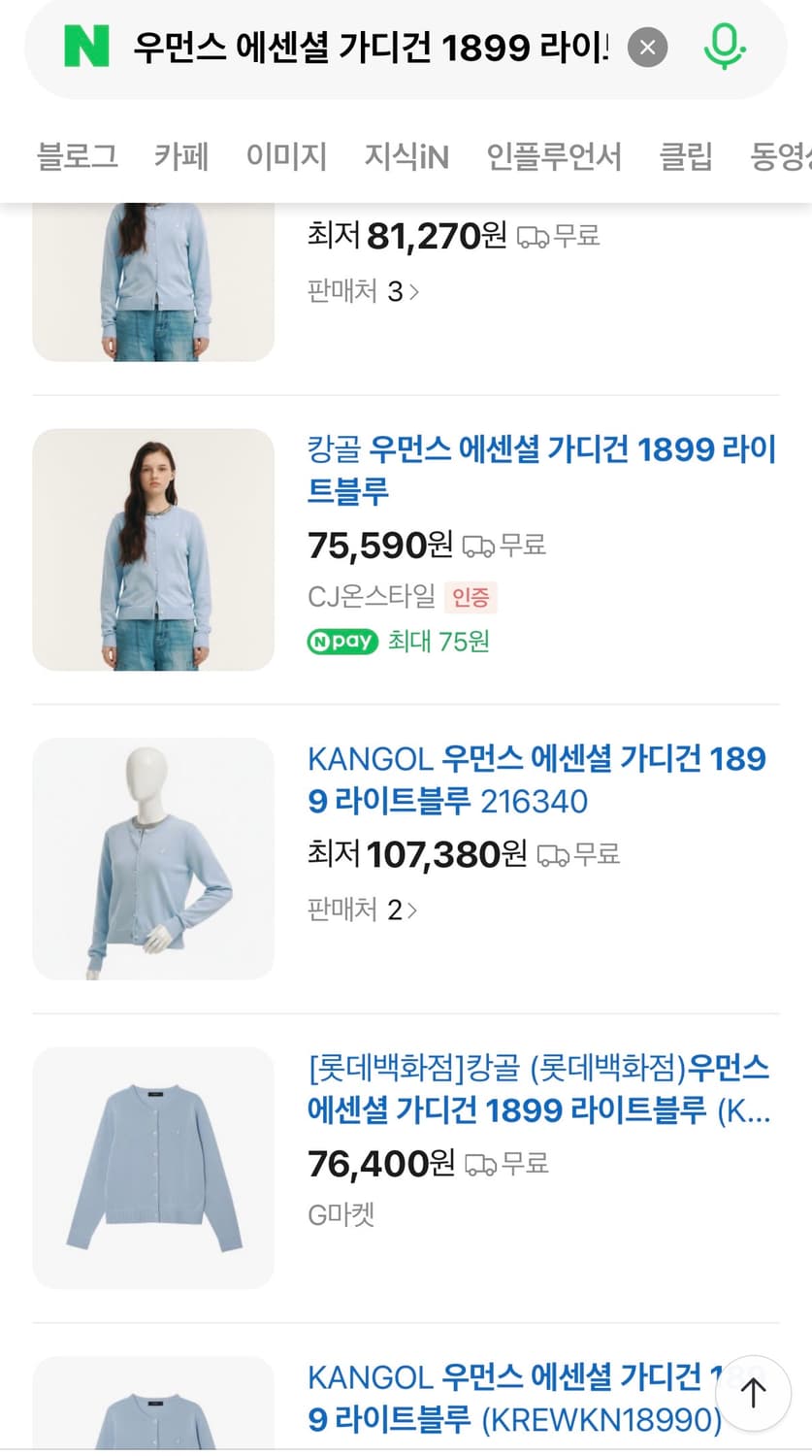Click the mannequin cardigan product thumbnail
This screenshot has width=812, height=1456.
point(153,857)
